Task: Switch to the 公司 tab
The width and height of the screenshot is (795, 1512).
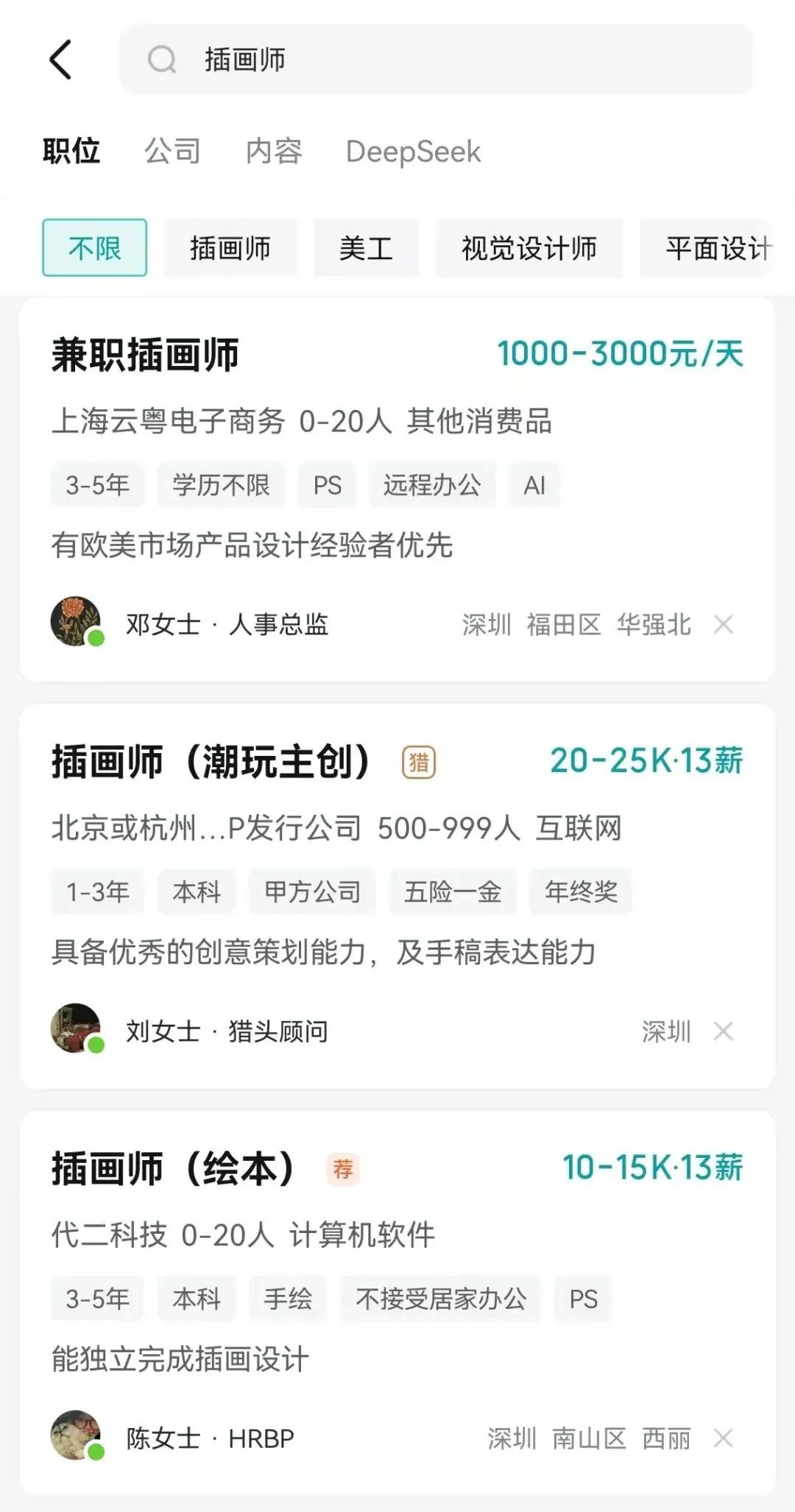Action: (172, 151)
